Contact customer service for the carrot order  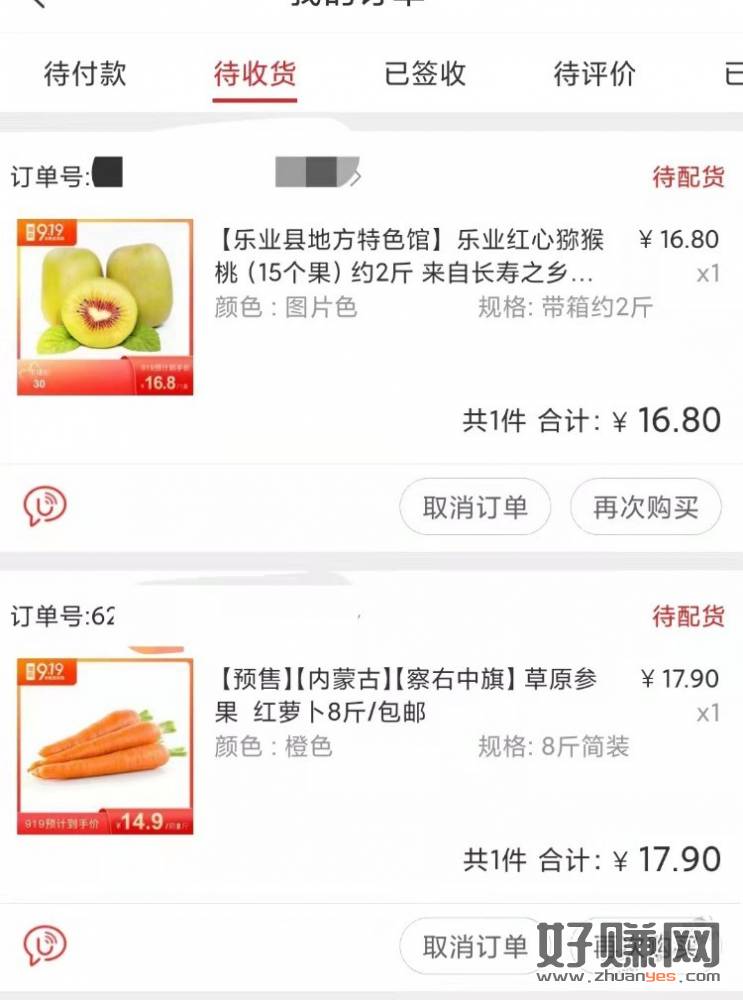45,945
